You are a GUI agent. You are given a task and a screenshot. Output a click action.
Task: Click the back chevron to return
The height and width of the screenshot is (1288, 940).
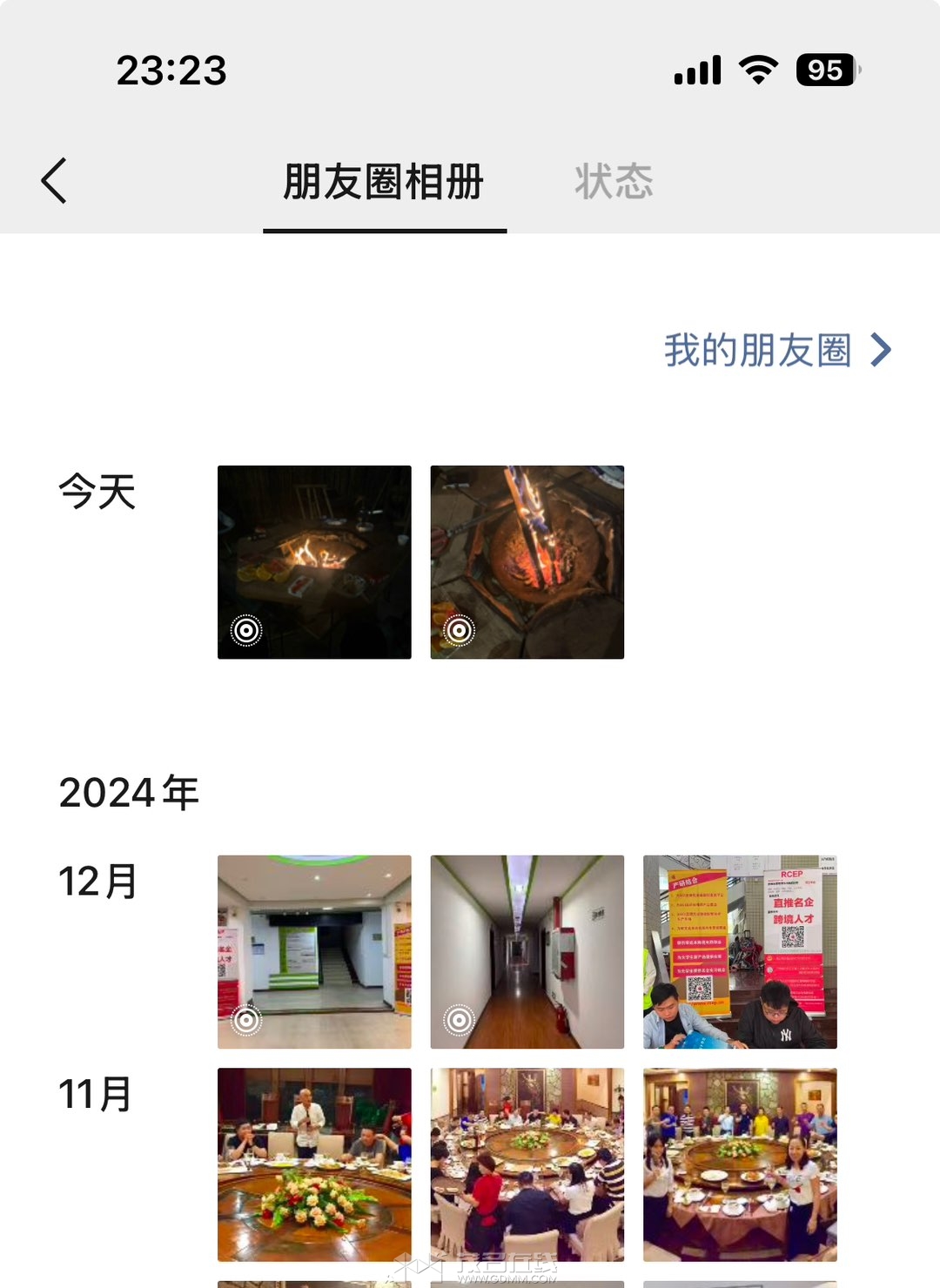tap(54, 181)
